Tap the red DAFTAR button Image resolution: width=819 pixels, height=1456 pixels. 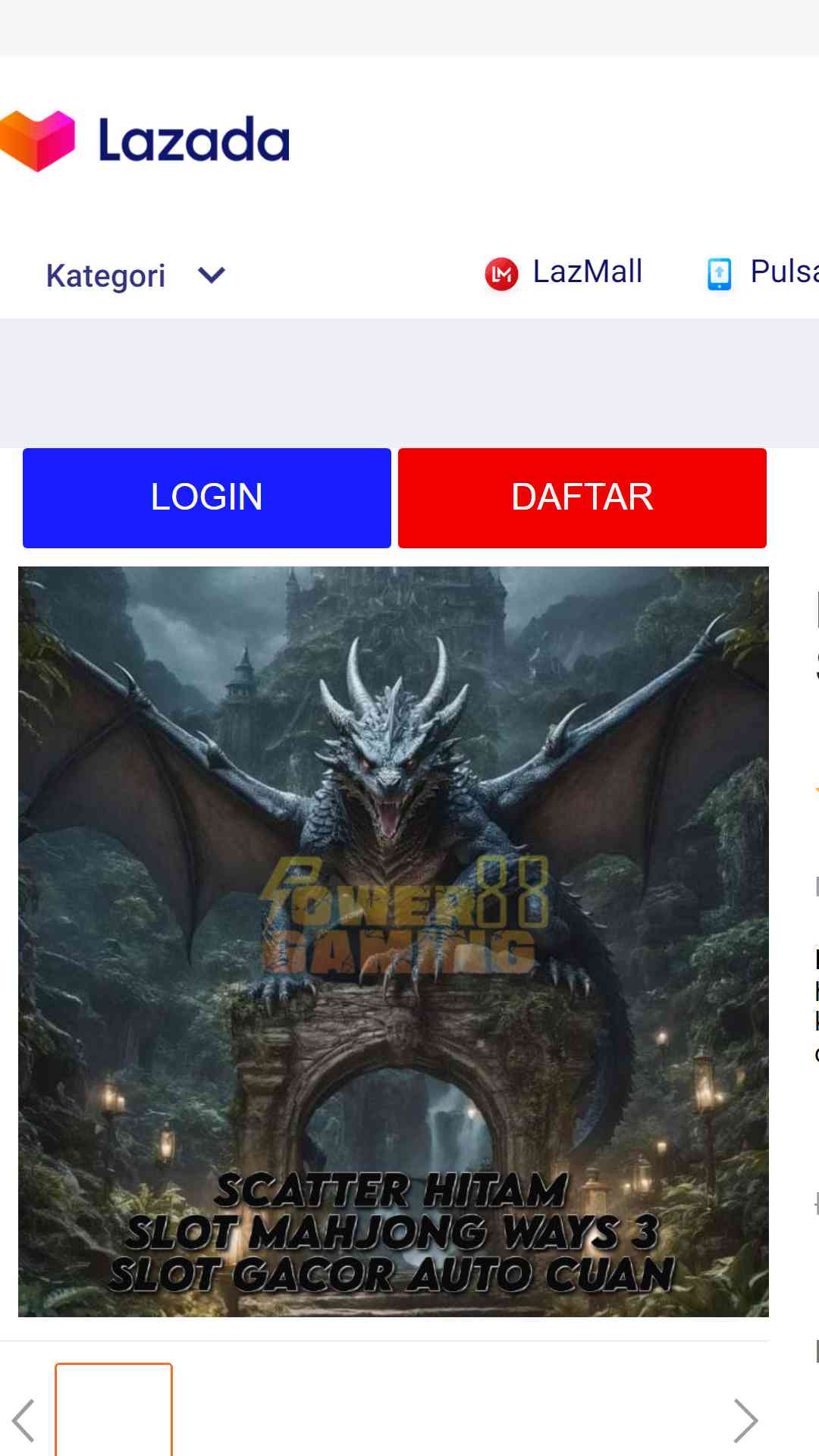tap(582, 497)
